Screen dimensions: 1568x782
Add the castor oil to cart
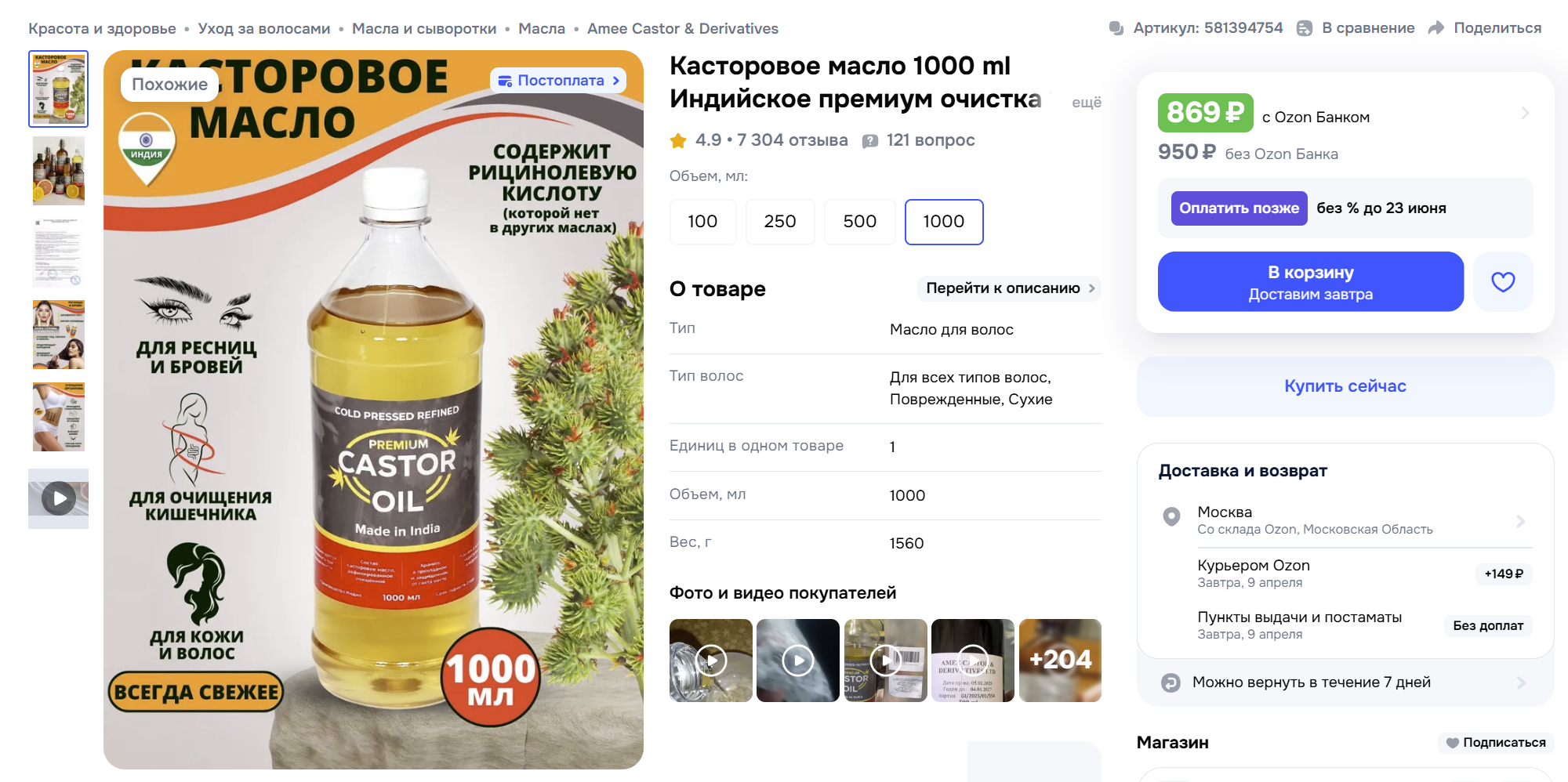coord(1310,281)
